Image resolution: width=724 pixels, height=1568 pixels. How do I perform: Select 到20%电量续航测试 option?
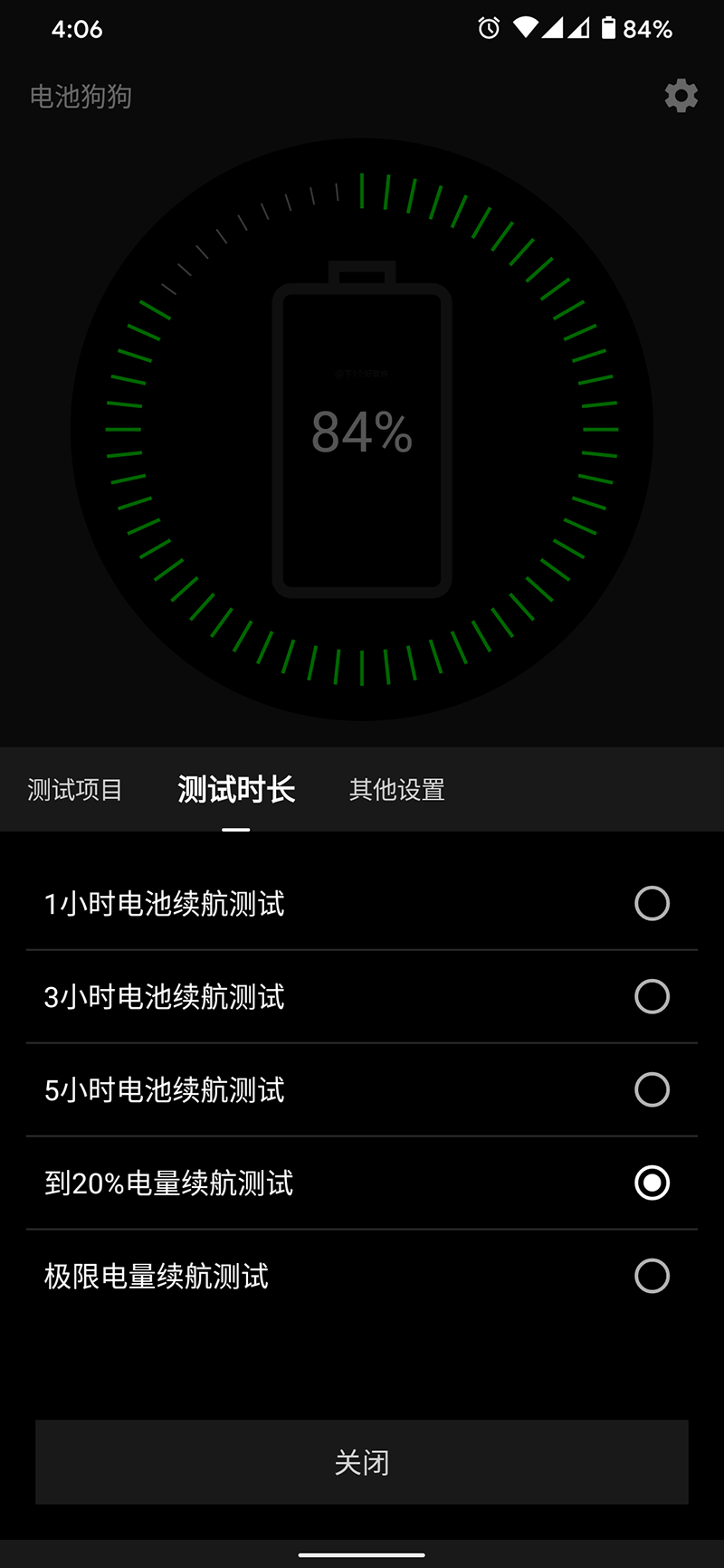(x=652, y=1183)
